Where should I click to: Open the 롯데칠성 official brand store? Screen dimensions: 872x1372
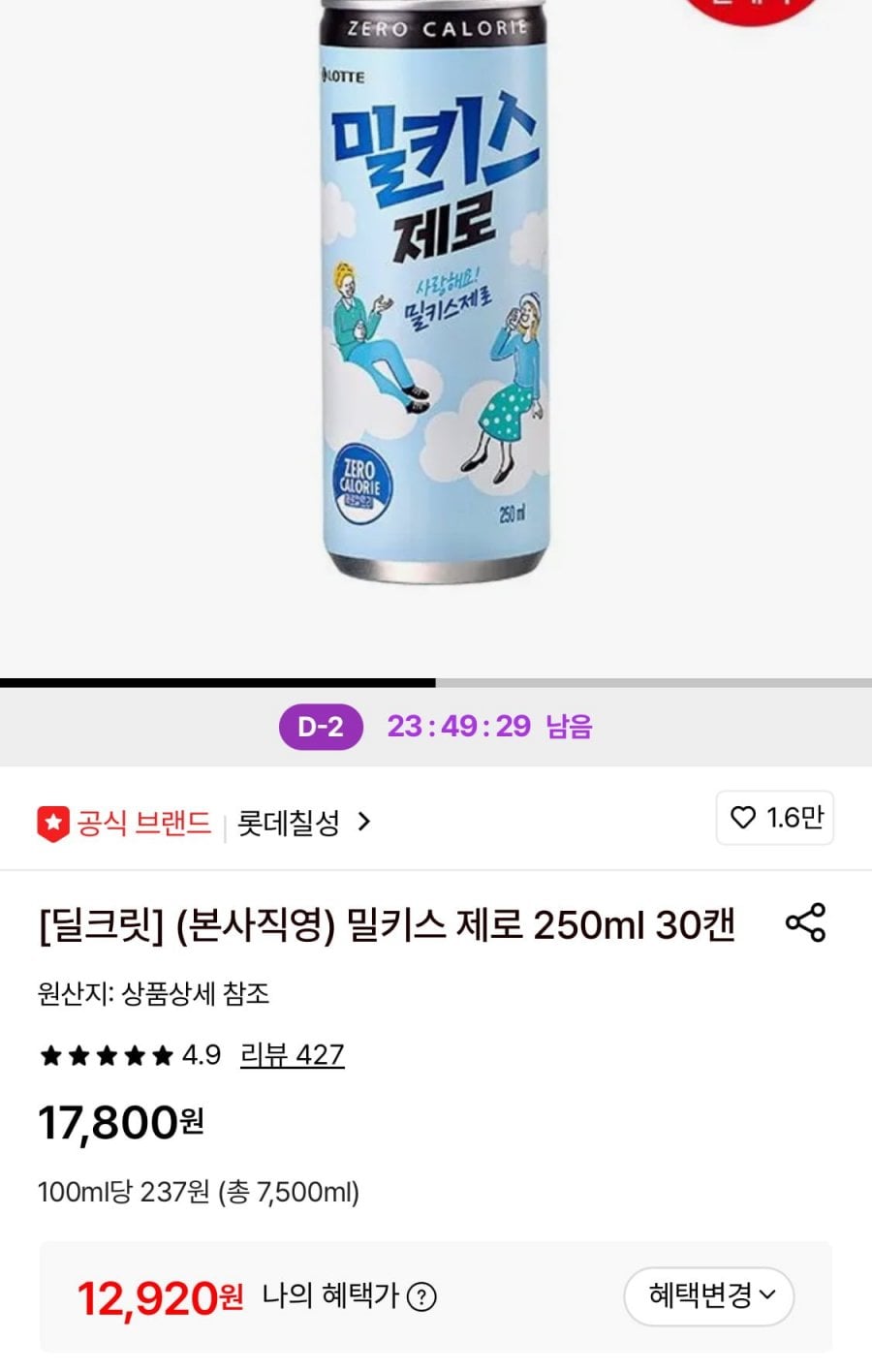[x=302, y=824]
